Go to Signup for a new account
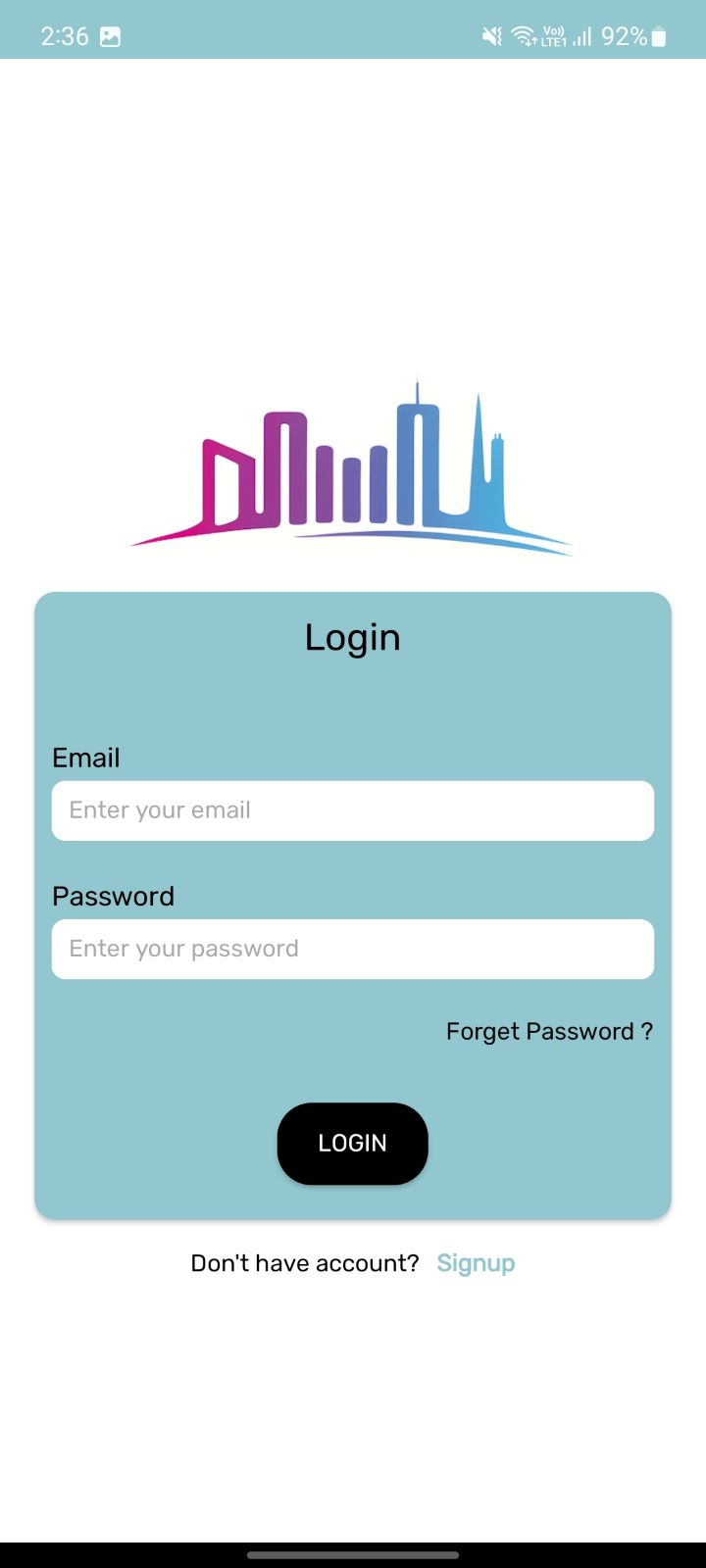This screenshot has height=1568, width=706. [x=476, y=1263]
